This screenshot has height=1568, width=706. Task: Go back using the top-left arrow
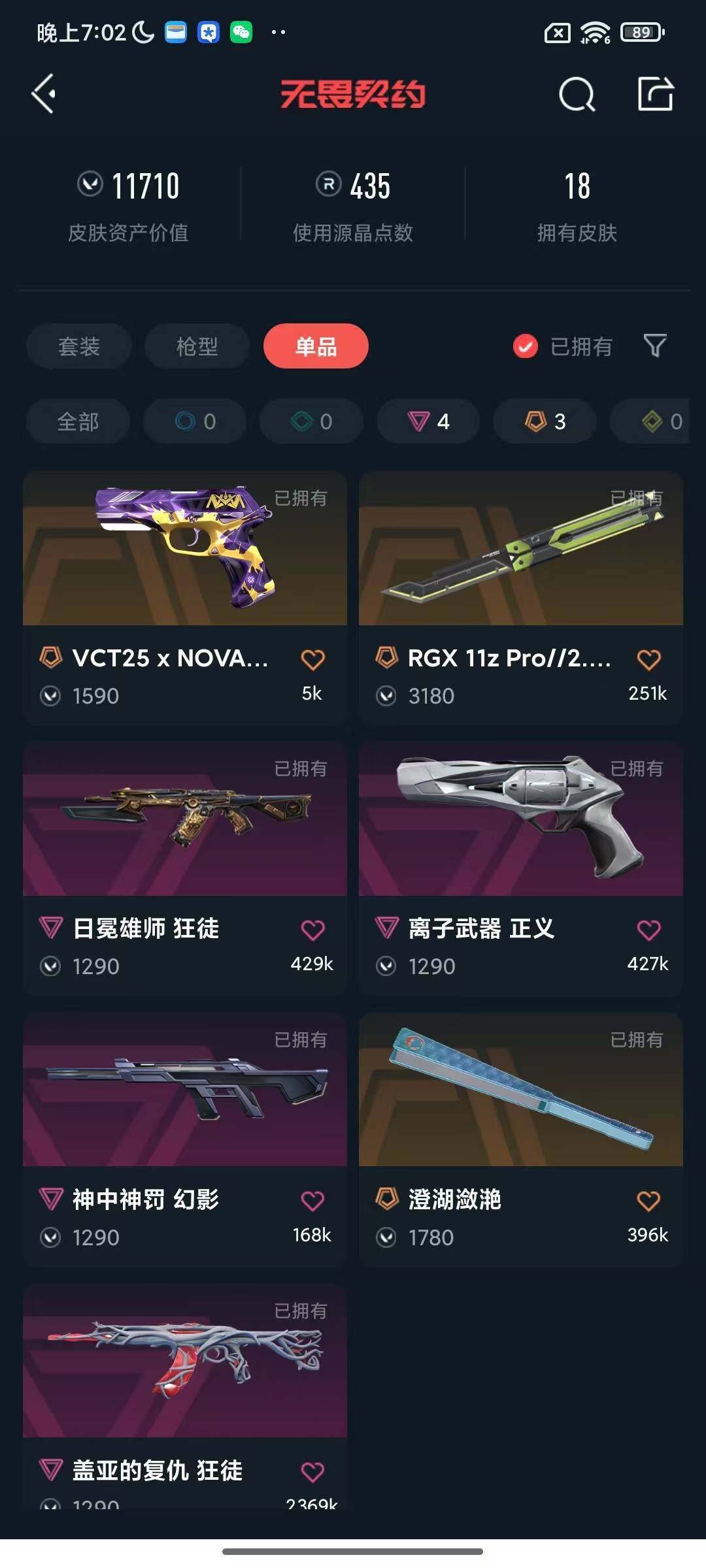(x=44, y=94)
